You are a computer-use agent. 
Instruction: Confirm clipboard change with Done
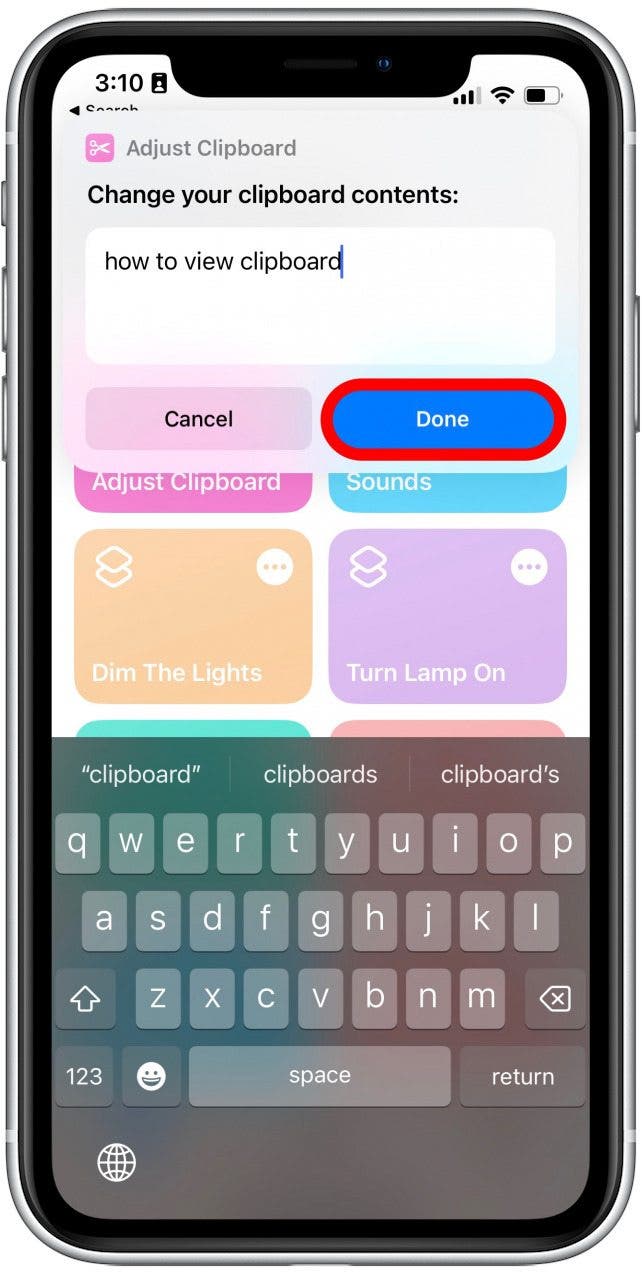coord(443,419)
